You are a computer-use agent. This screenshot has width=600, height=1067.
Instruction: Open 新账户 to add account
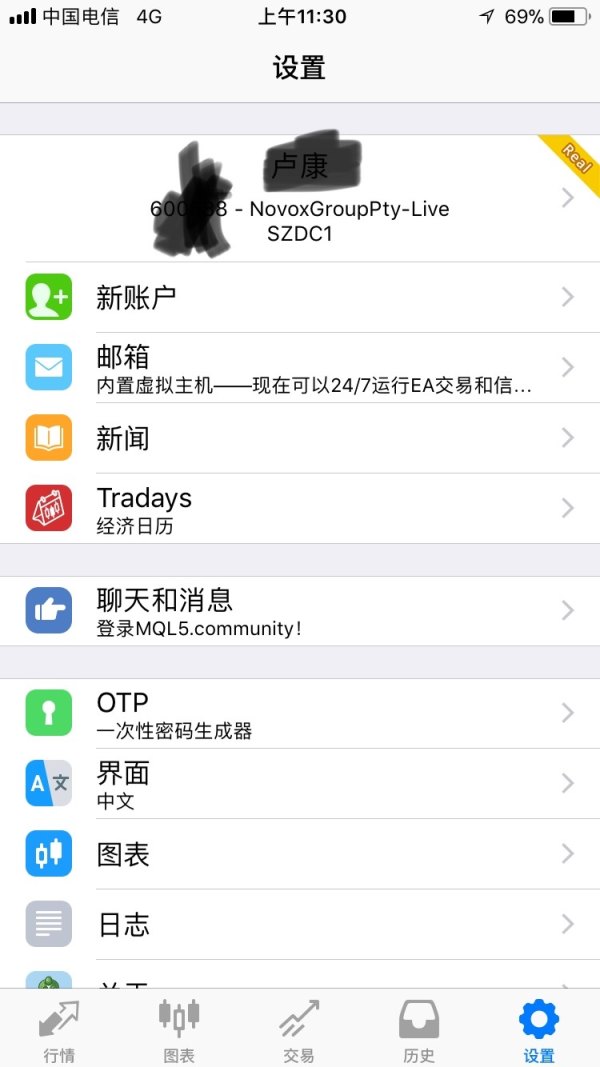point(300,297)
